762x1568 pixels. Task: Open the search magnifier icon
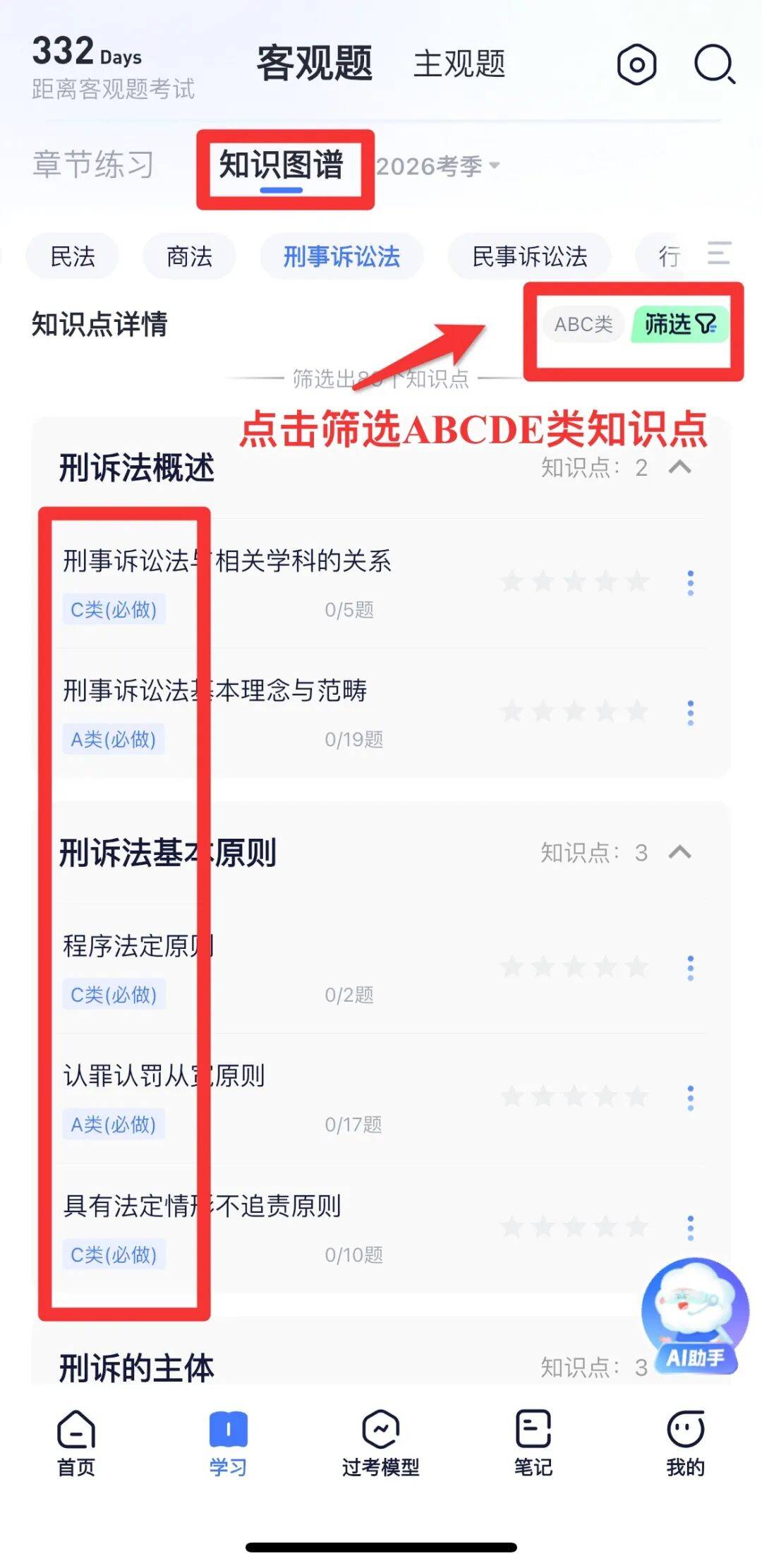714,65
